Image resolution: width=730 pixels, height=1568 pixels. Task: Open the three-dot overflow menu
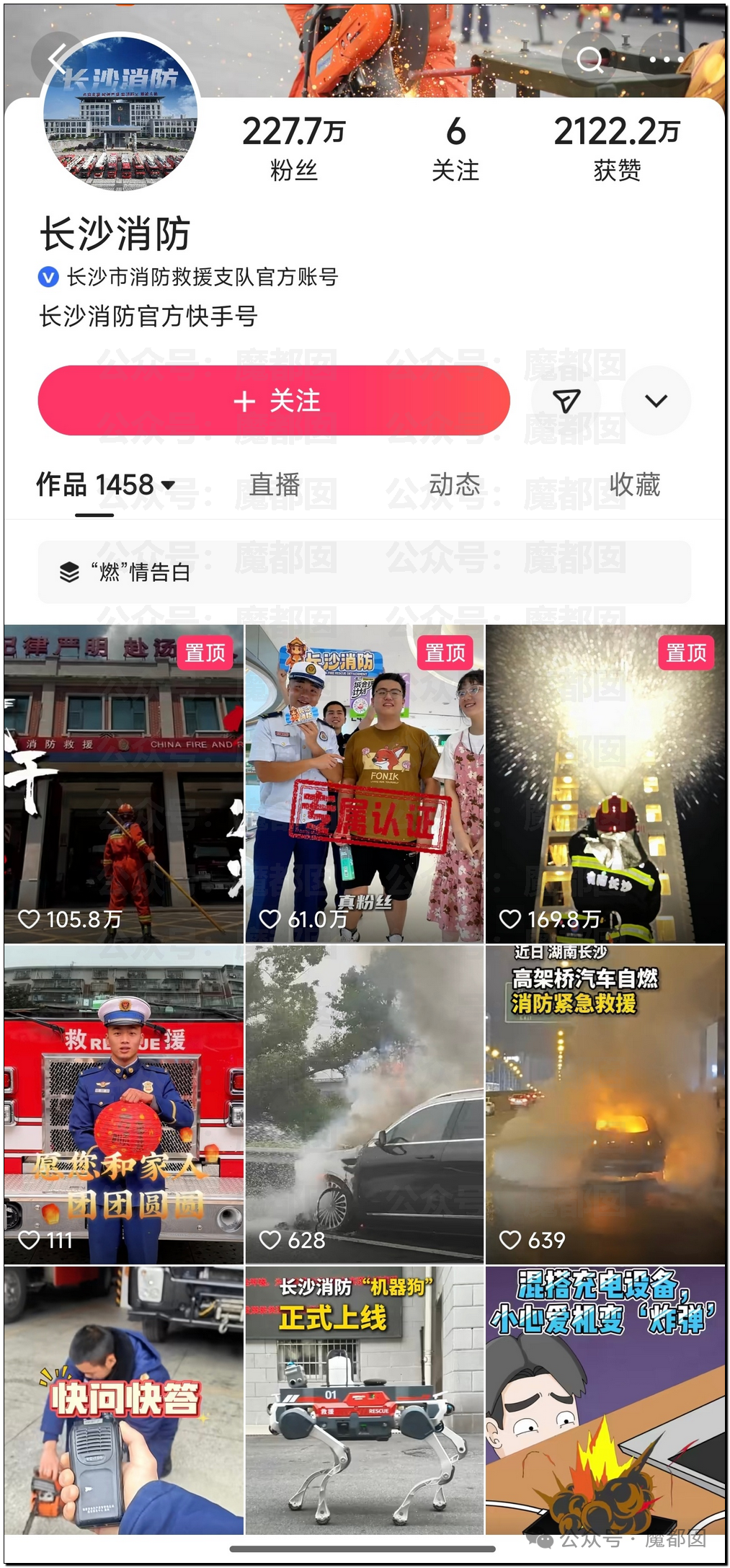click(x=667, y=59)
